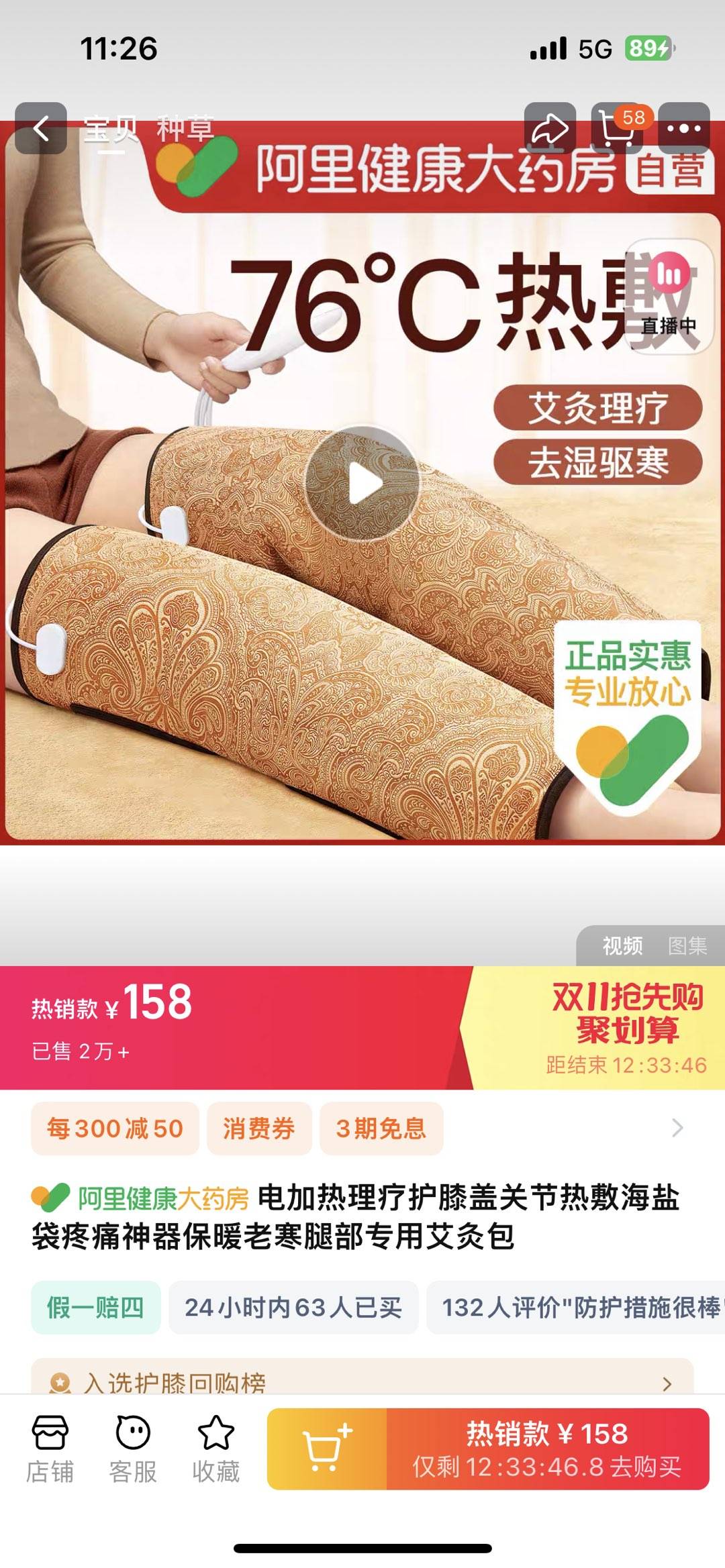725x1568 pixels.
Task: View 假一赔四 guarantee details
Action: click(95, 1308)
